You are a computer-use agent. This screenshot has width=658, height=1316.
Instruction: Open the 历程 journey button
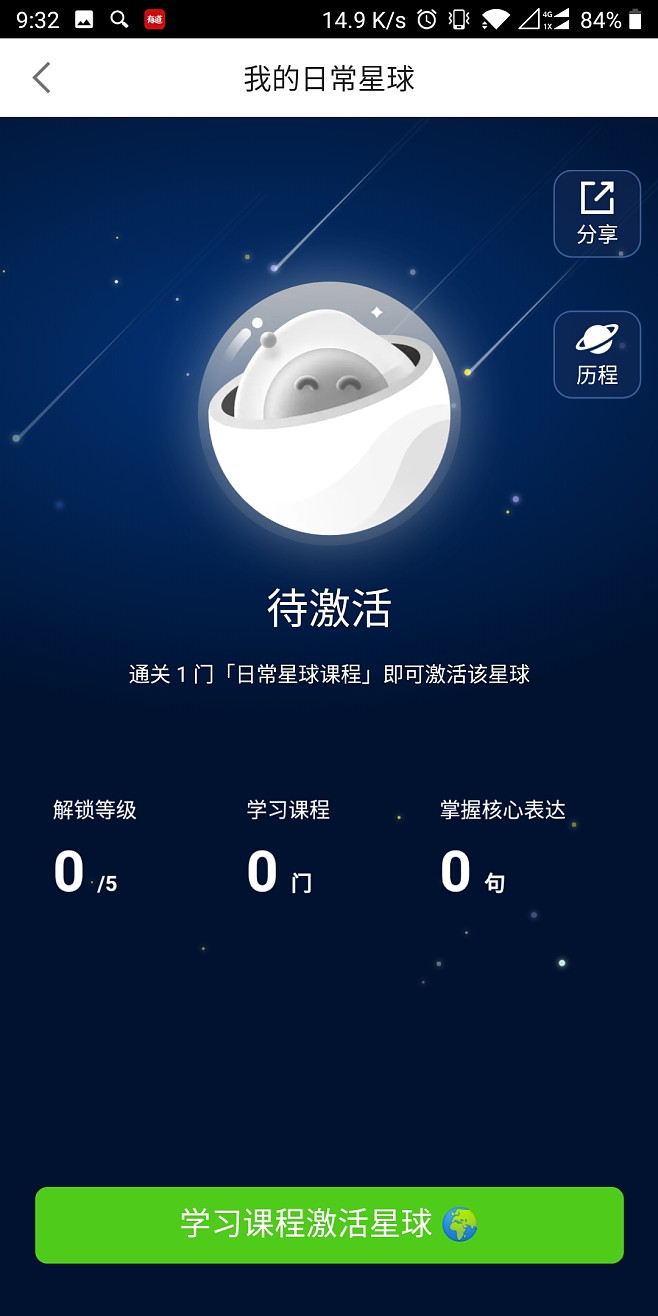[x=597, y=354]
